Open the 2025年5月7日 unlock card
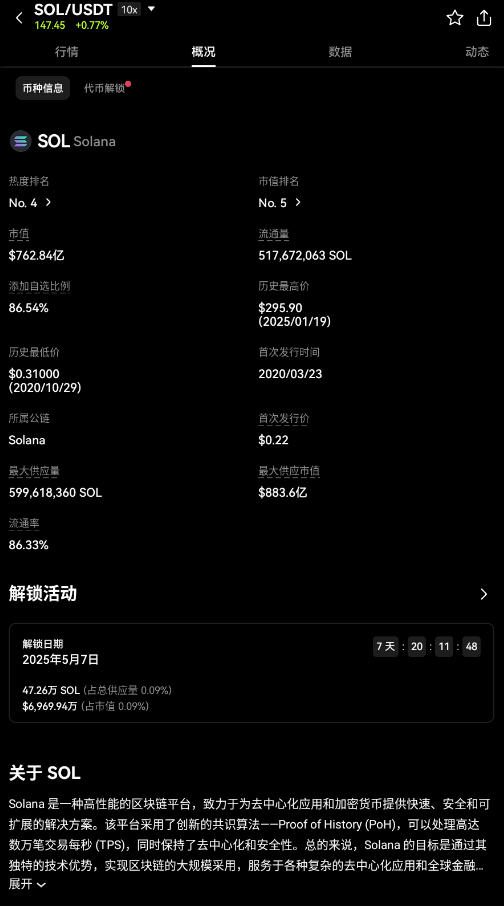The image size is (504, 906). (251, 673)
